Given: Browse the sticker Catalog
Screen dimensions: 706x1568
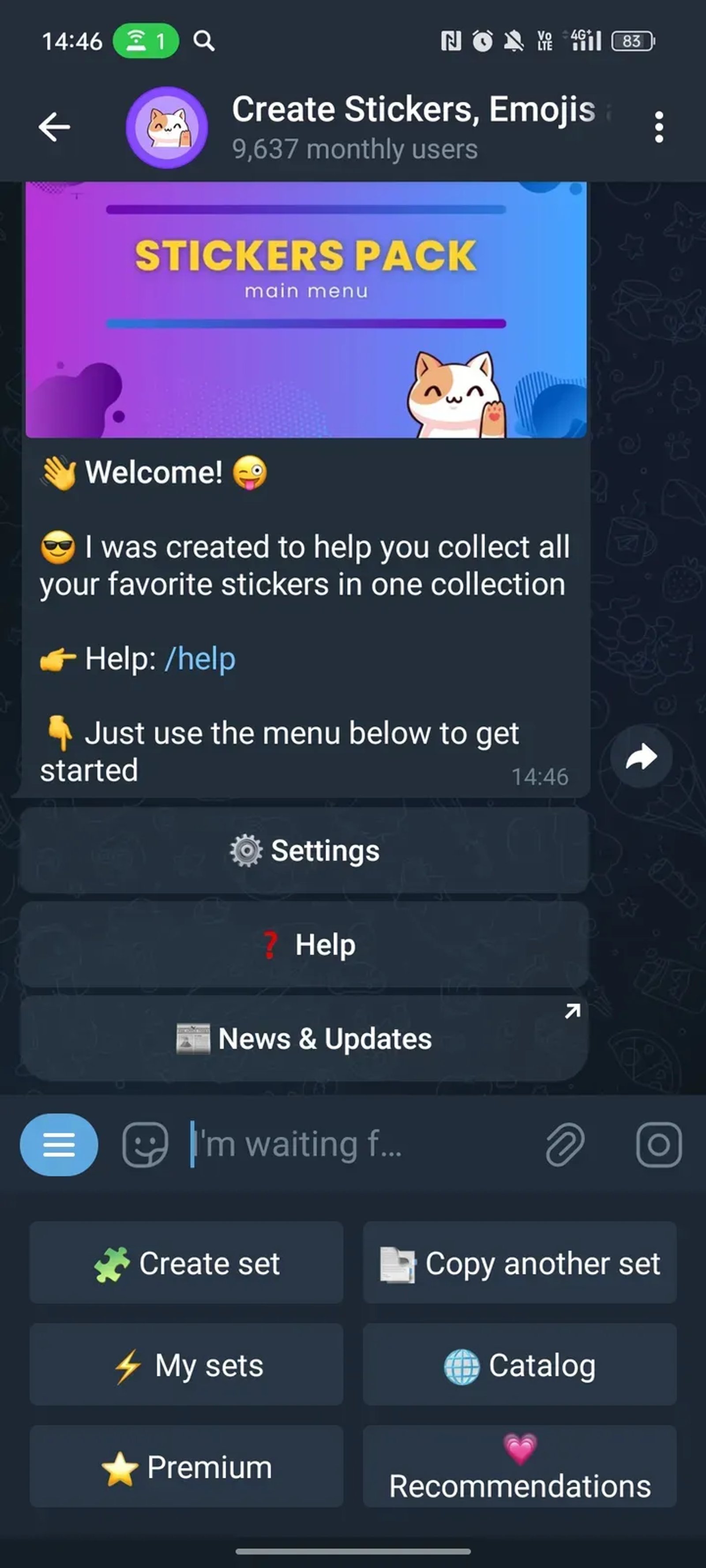Looking at the screenshot, I should [518, 1365].
